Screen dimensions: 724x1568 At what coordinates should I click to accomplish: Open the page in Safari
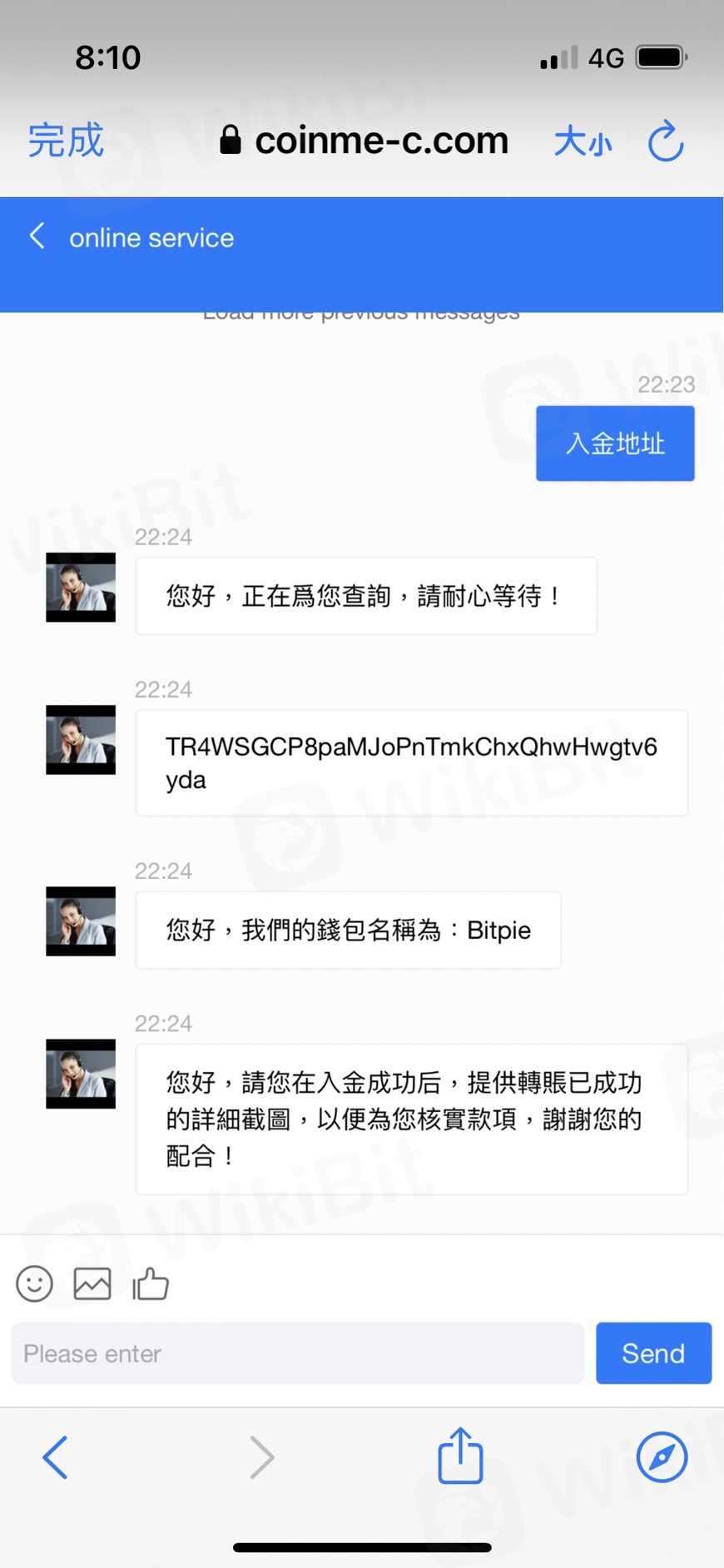[662, 1457]
